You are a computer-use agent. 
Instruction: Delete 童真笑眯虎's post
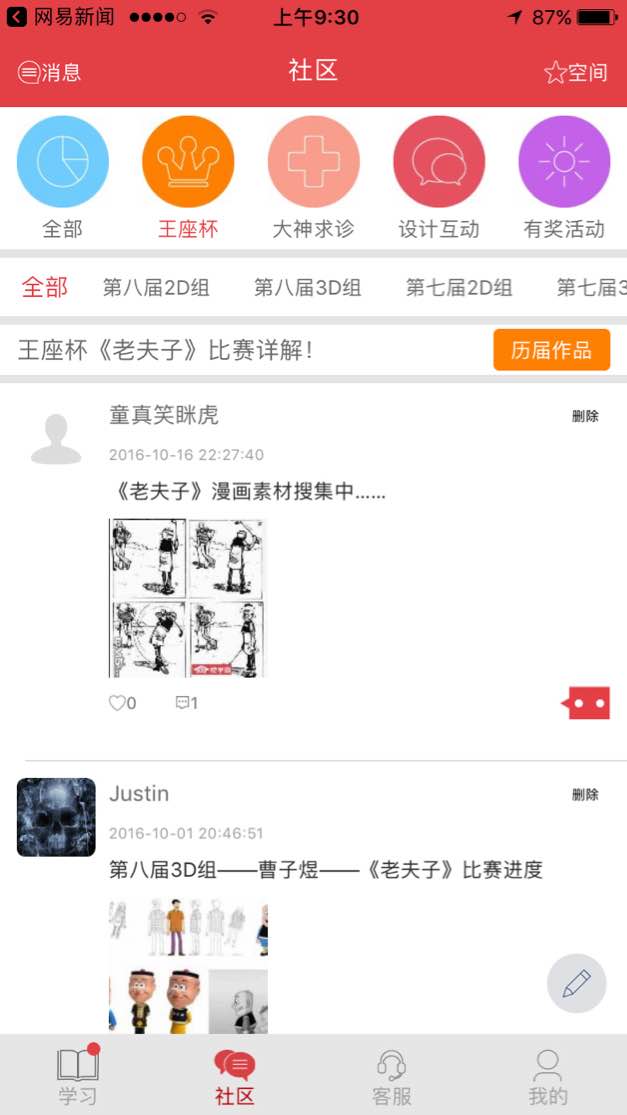(585, 416)
